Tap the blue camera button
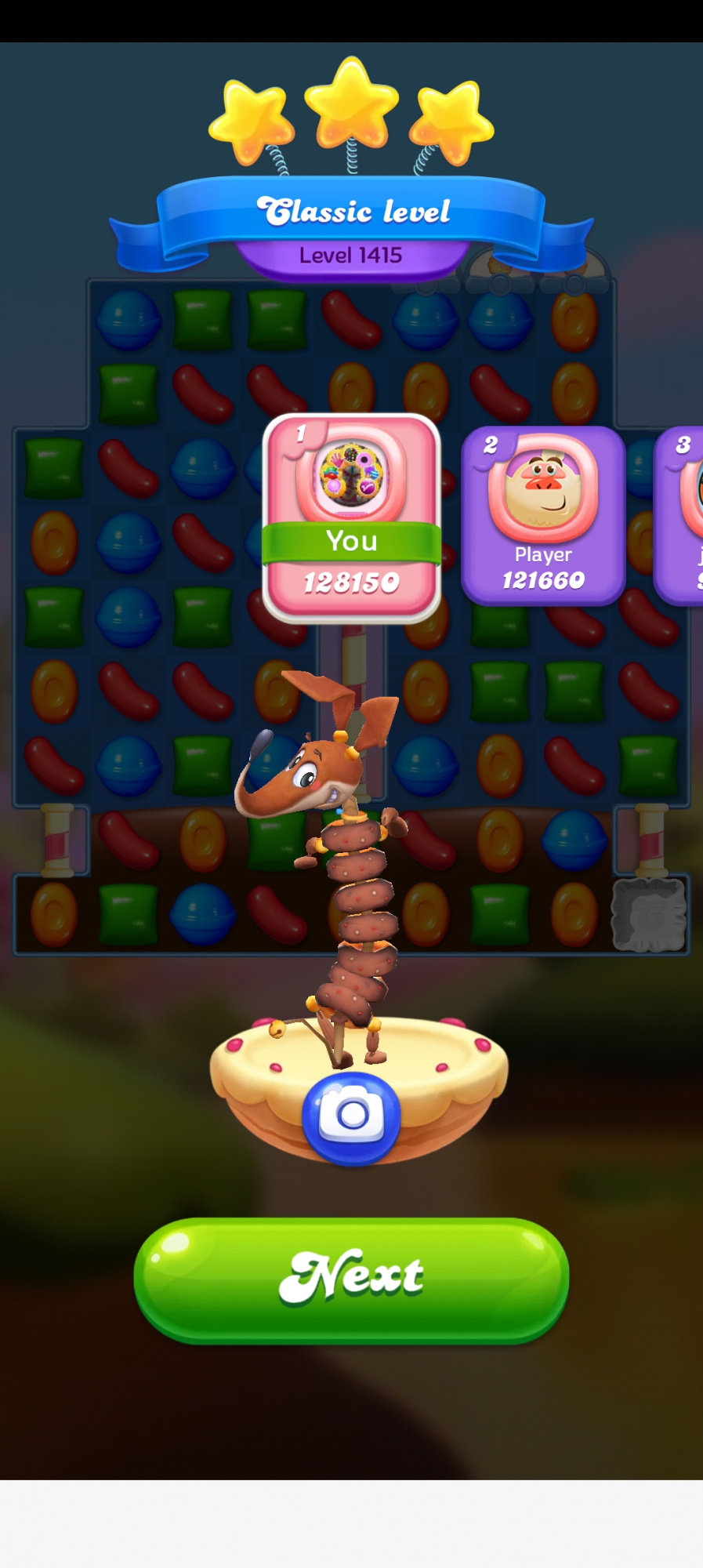Screen dimensions: 703x1568 click(351, 1116)
